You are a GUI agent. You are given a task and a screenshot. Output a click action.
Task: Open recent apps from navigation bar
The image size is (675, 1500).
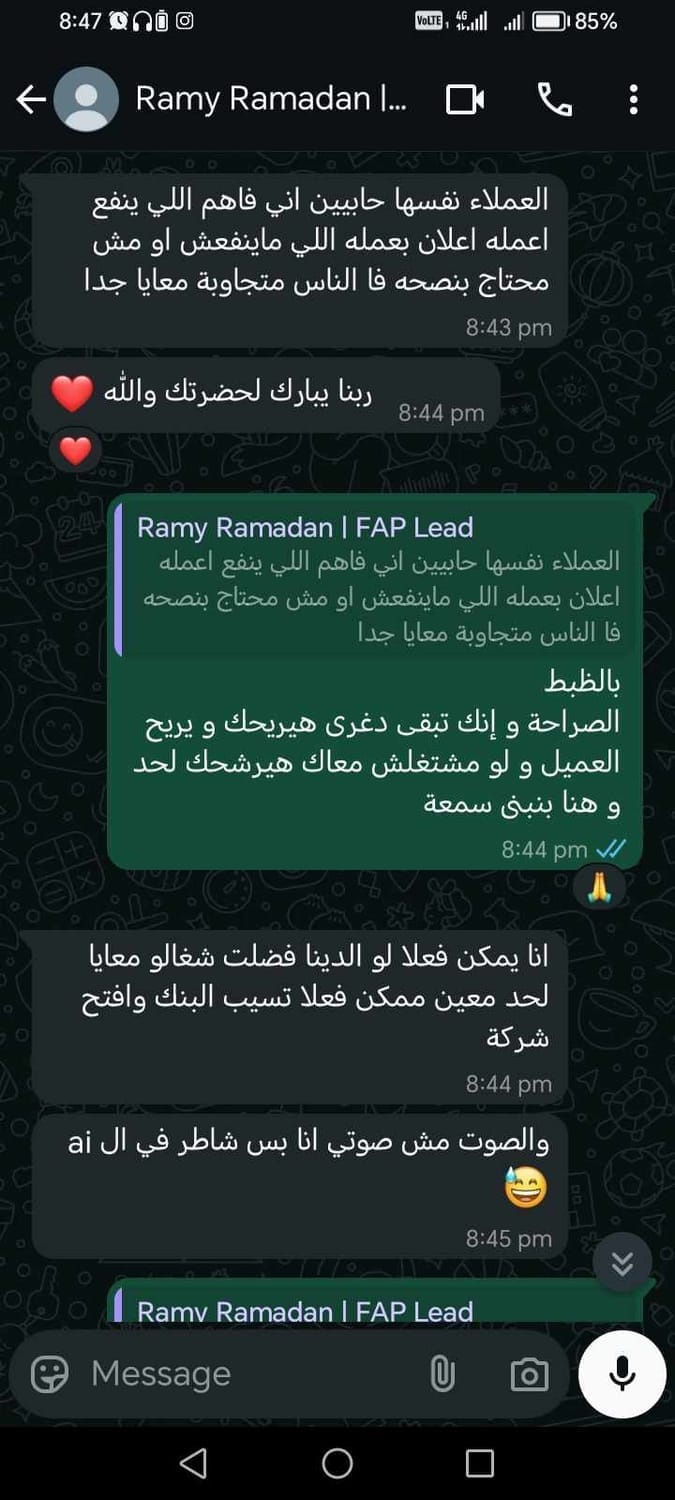coord(480,1464)
